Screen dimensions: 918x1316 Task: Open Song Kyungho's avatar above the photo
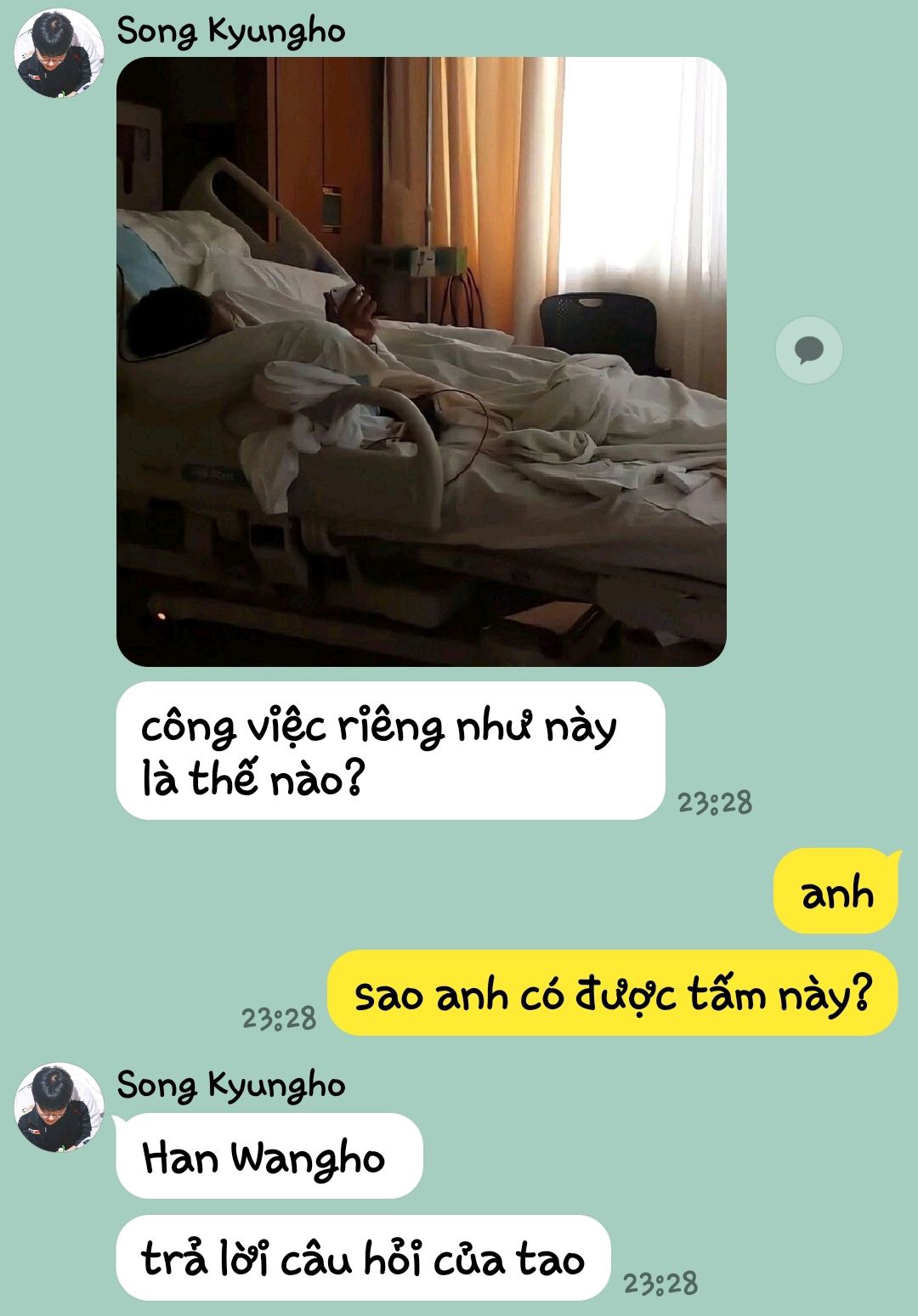(59, 54)
